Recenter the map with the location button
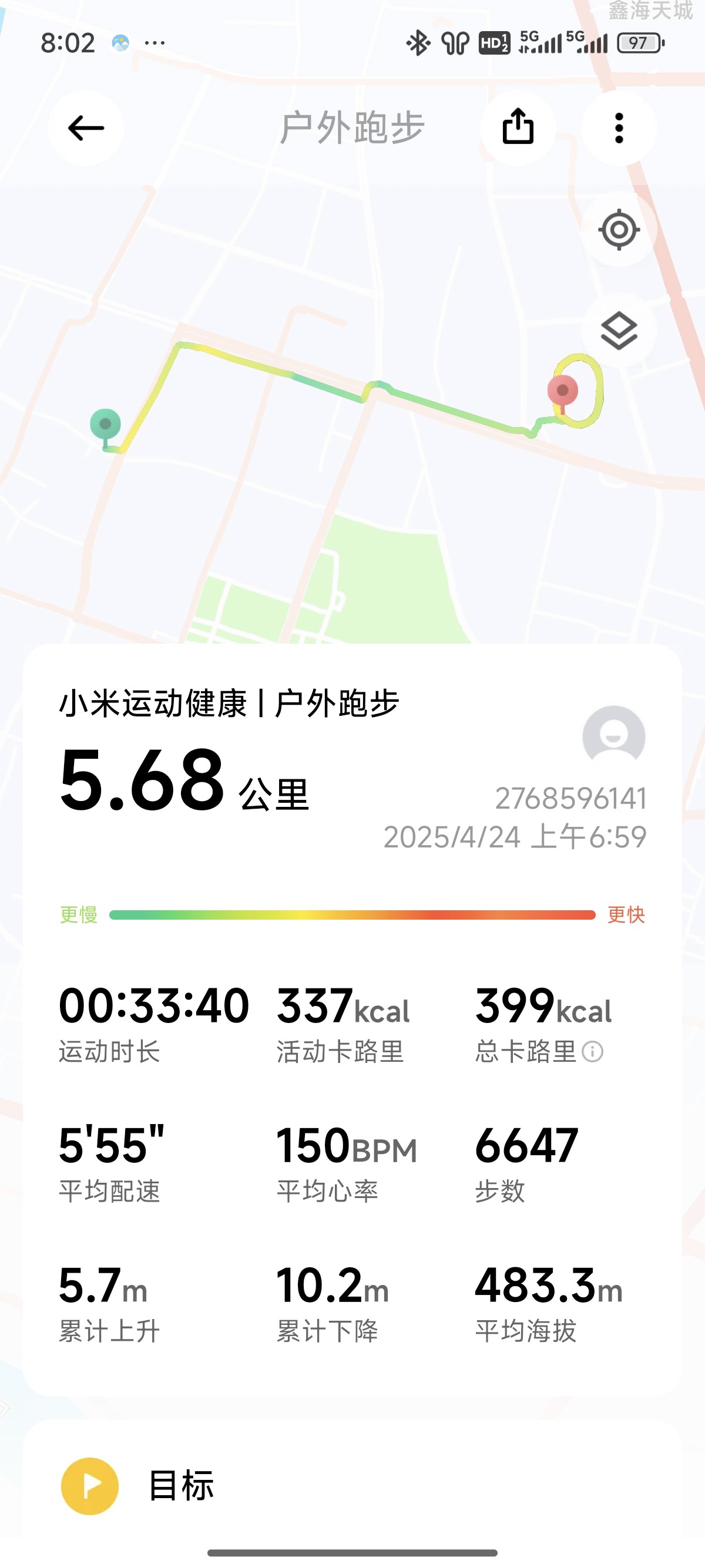Image resolution: width=705 pixels, height=1568 pixels. (619, 230)
